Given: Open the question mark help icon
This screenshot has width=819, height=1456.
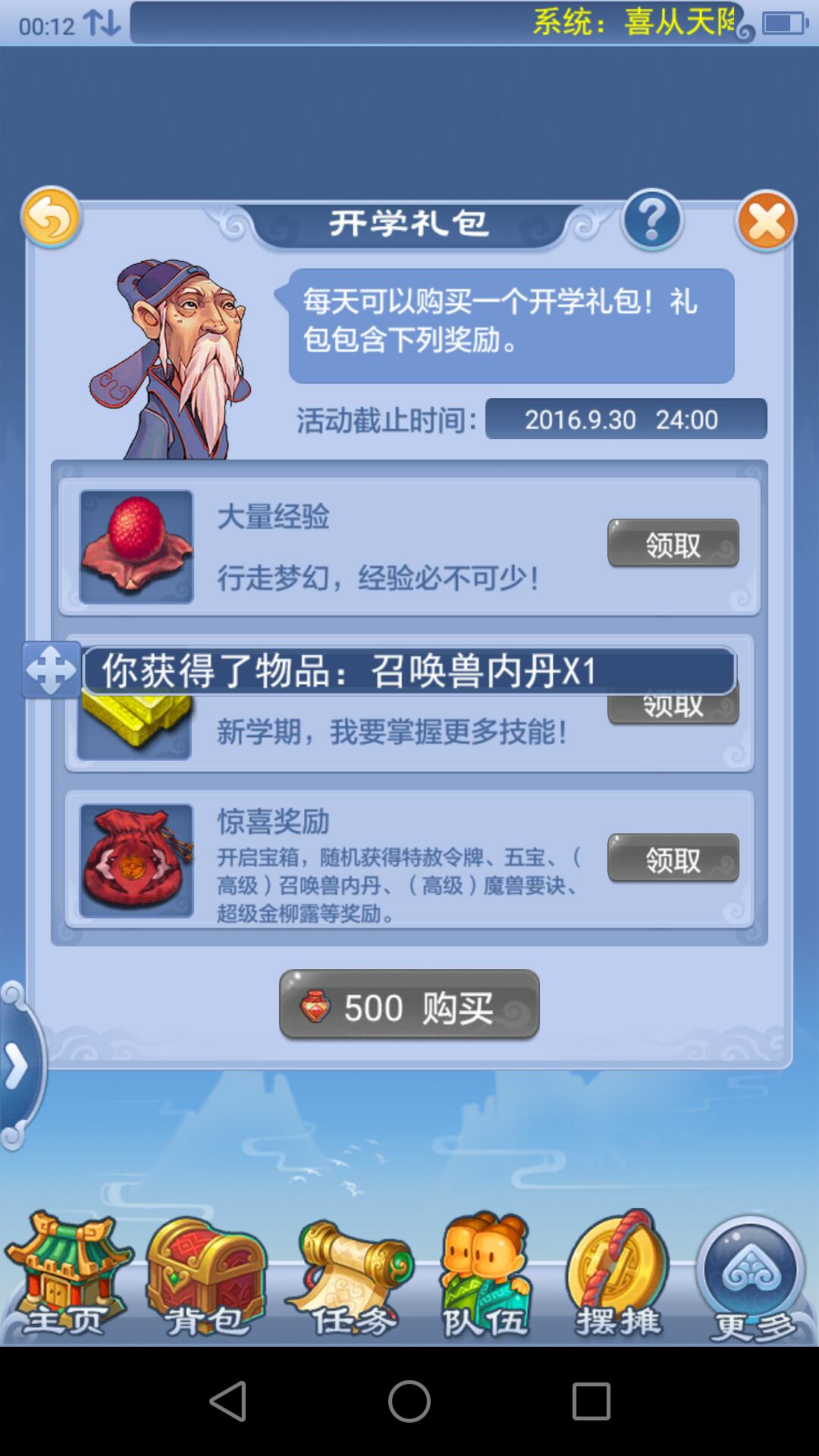Looking at the screenshot, I should (x=651, y=220).
